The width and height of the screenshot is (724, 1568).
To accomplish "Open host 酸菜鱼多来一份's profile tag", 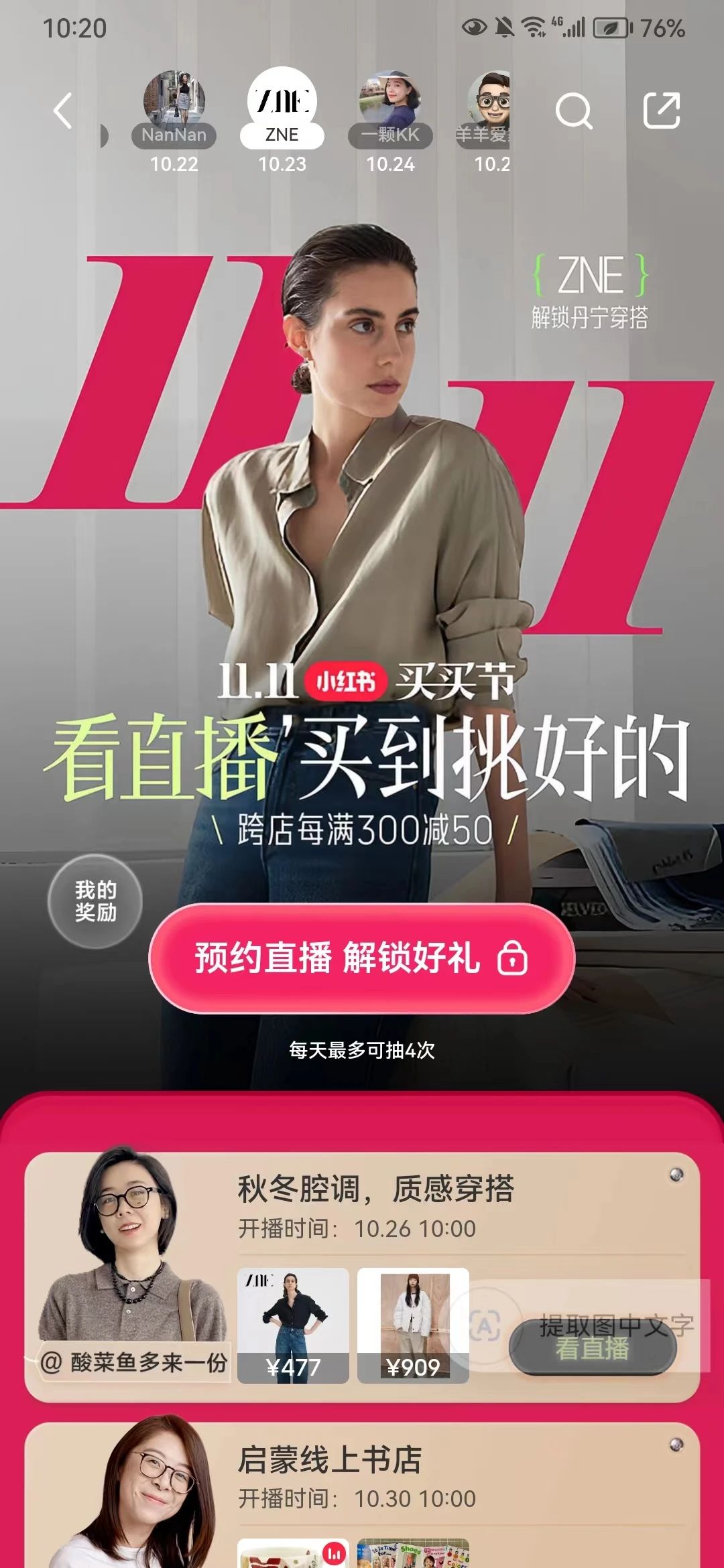I will (x=134, y=1362).
